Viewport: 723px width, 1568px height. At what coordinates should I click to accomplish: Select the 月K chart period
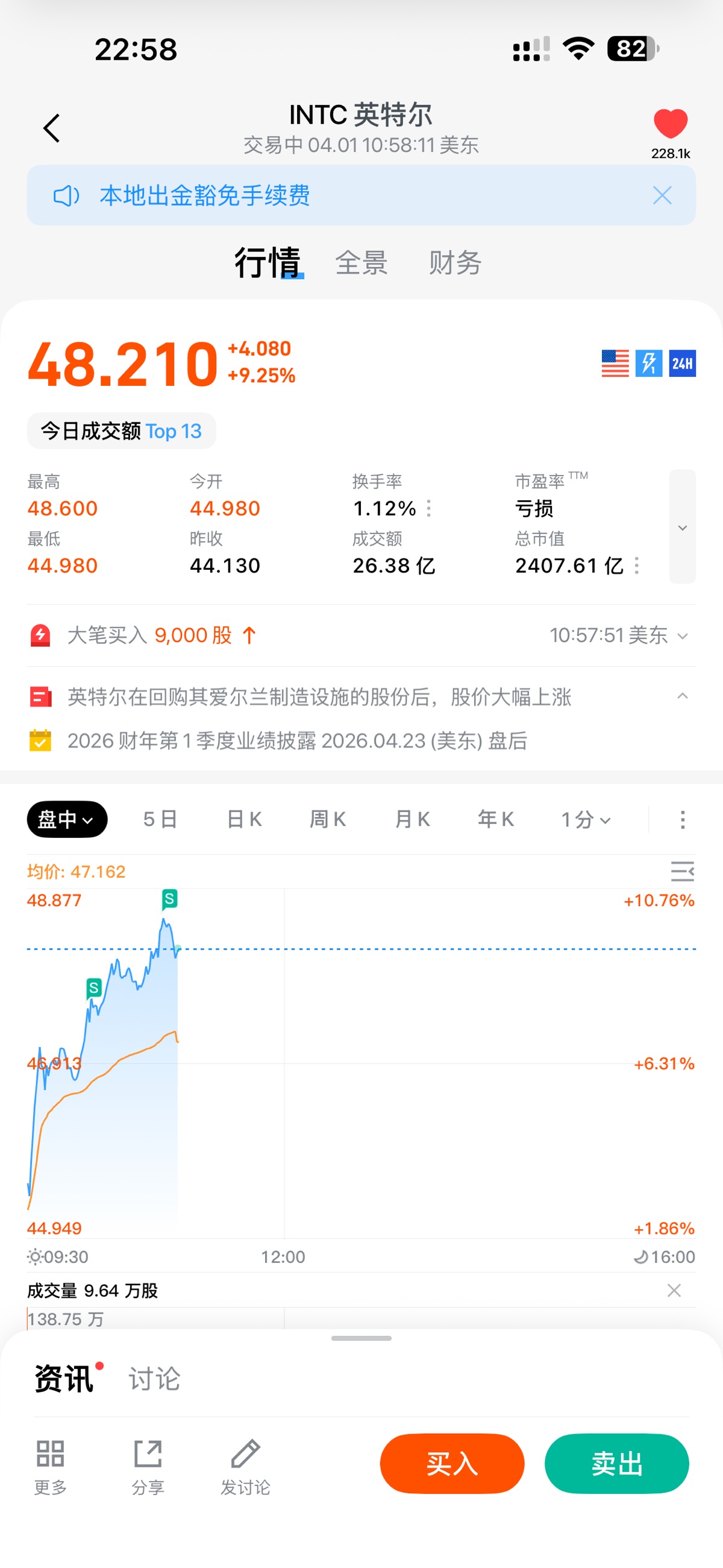(412, 819)
